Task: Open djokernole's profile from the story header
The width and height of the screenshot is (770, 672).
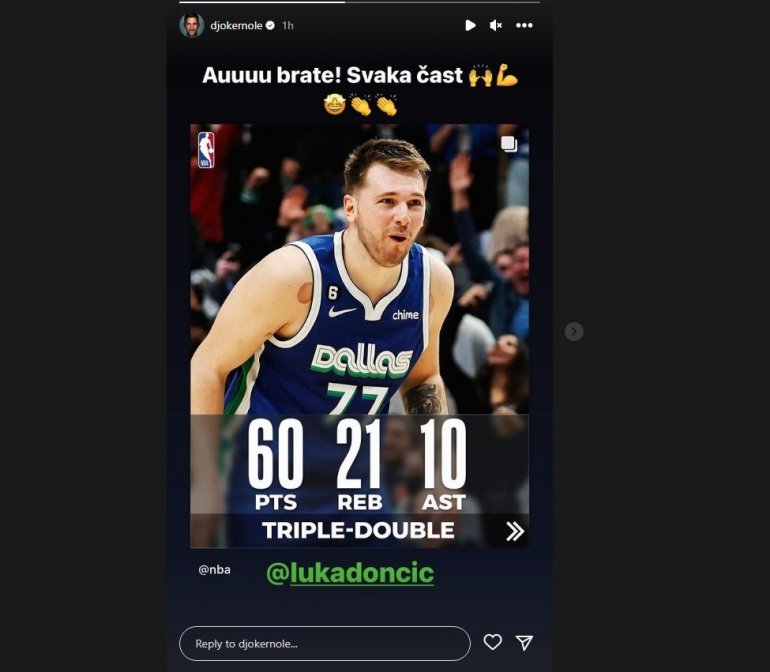Action: tap(234, 25)
